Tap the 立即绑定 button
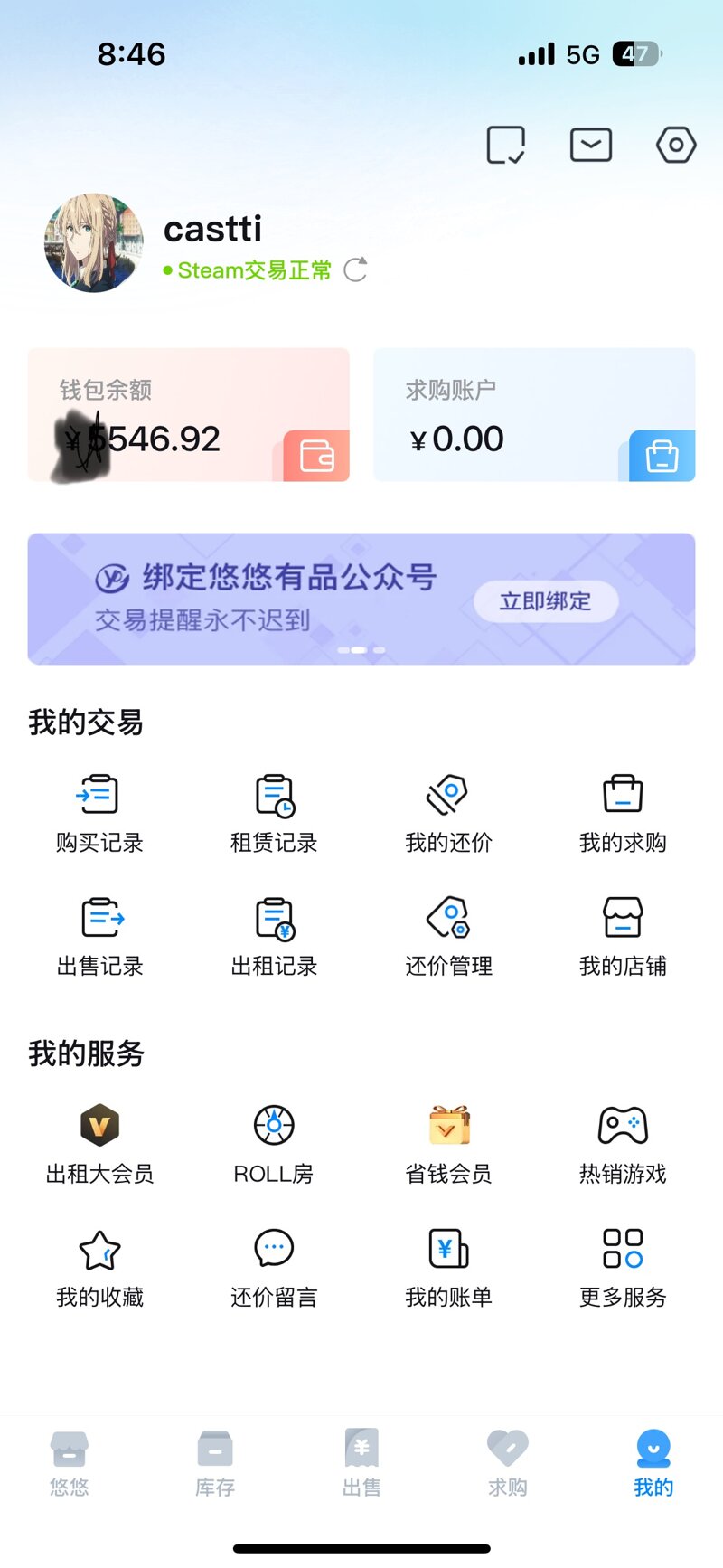This screenshot has width=723, height=1568. tap(546, 601)
